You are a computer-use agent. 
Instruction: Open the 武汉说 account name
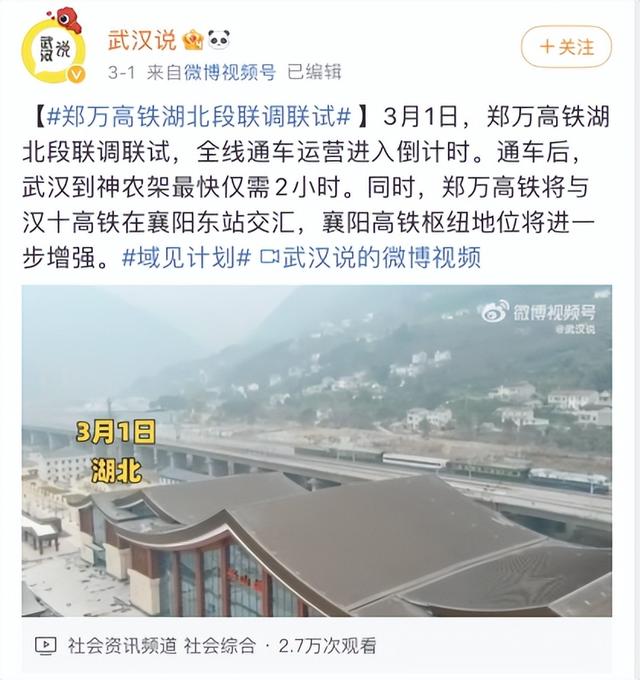(142, 40)
